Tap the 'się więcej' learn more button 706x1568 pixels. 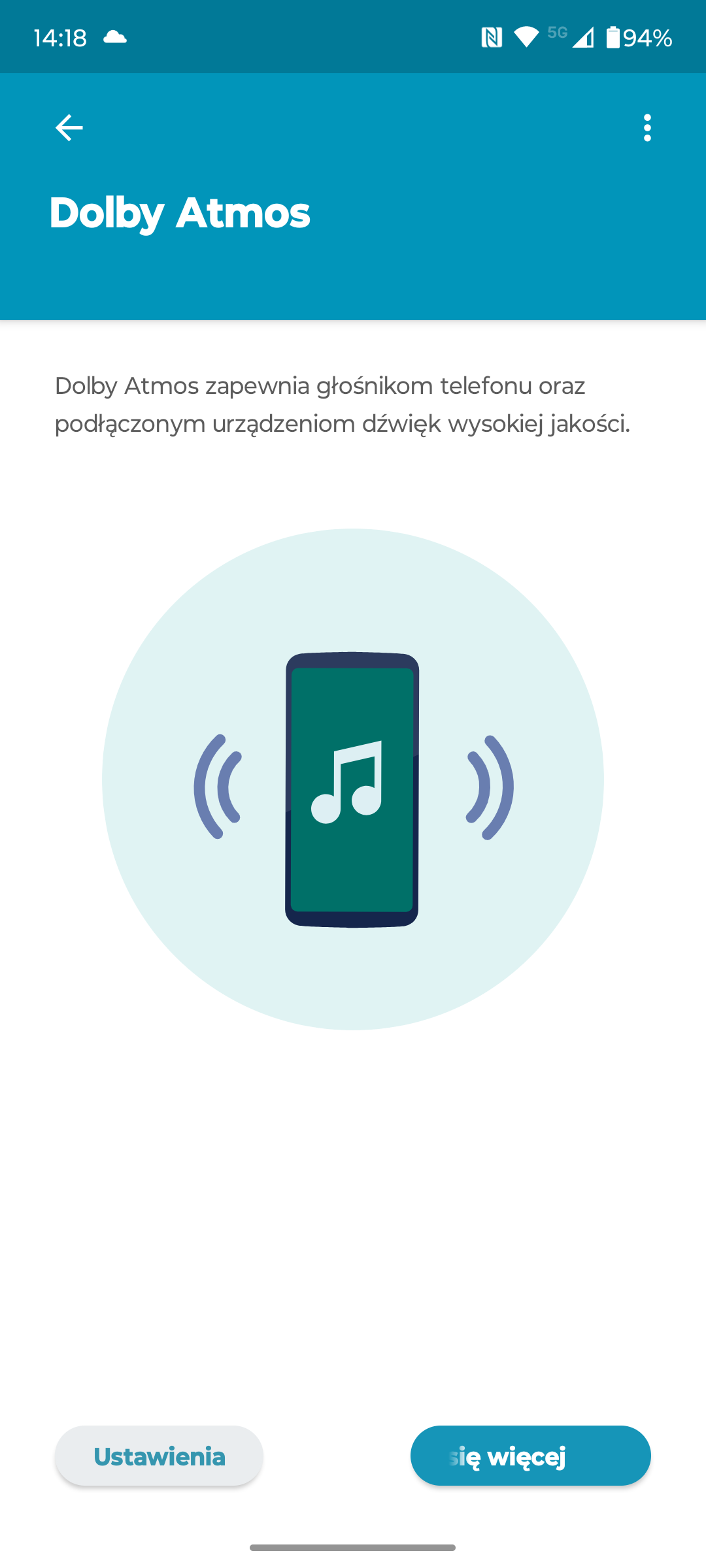[530, 1456]
